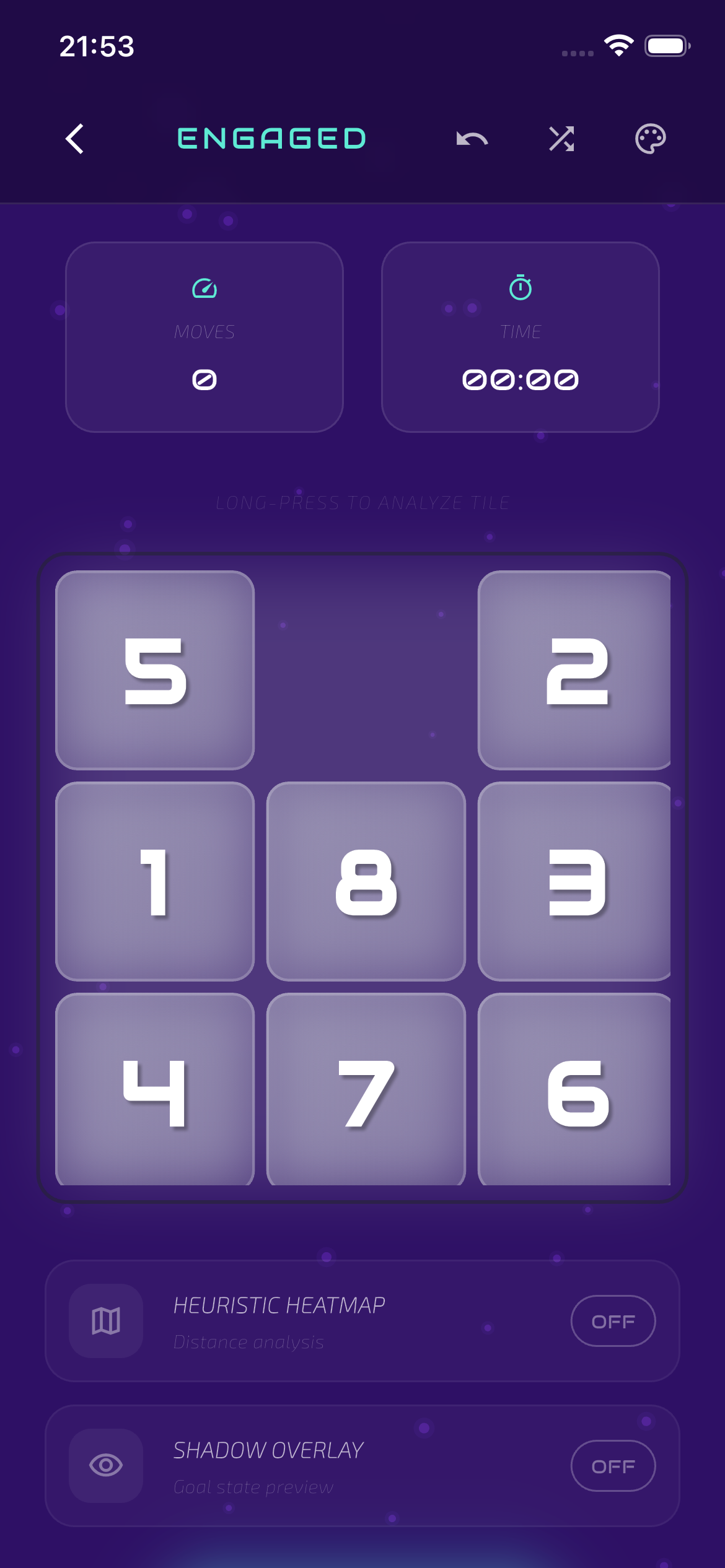Slide tile 5 into the gap
Viewport: 725px width, 1568px height.
155,671
